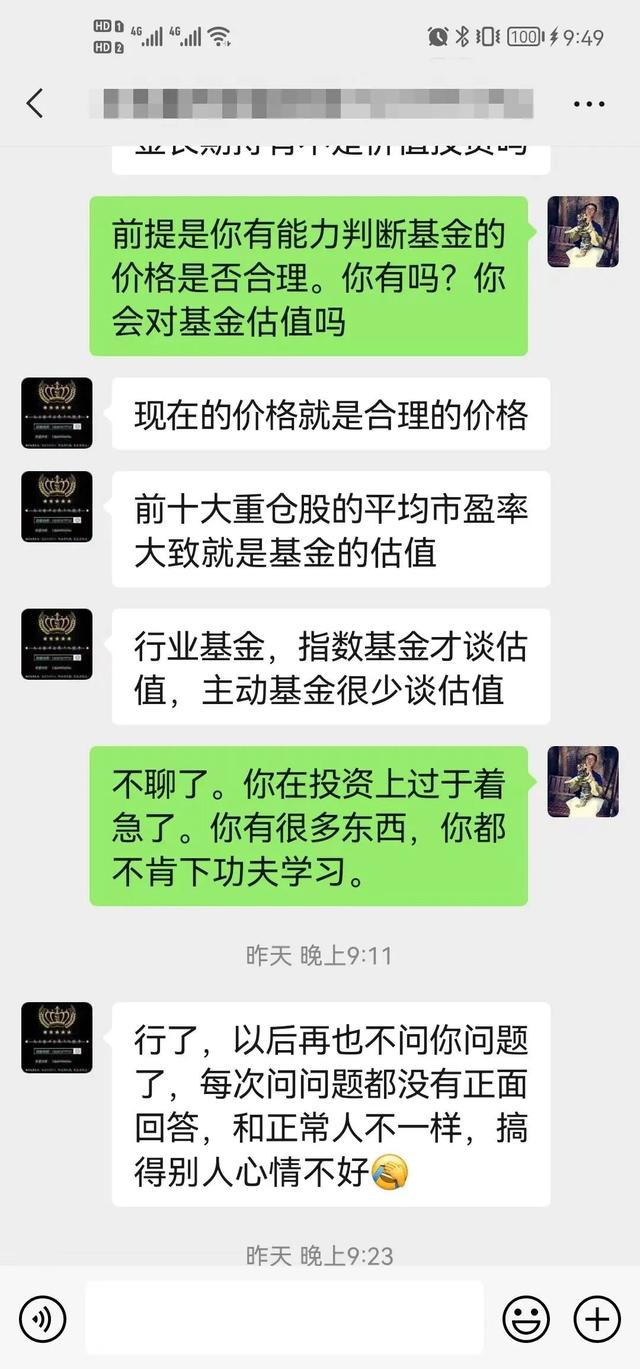Open the emoji picker
Image resolution: width=640 pixels, height=1369 pixels.
click(x=526, y=1318)
